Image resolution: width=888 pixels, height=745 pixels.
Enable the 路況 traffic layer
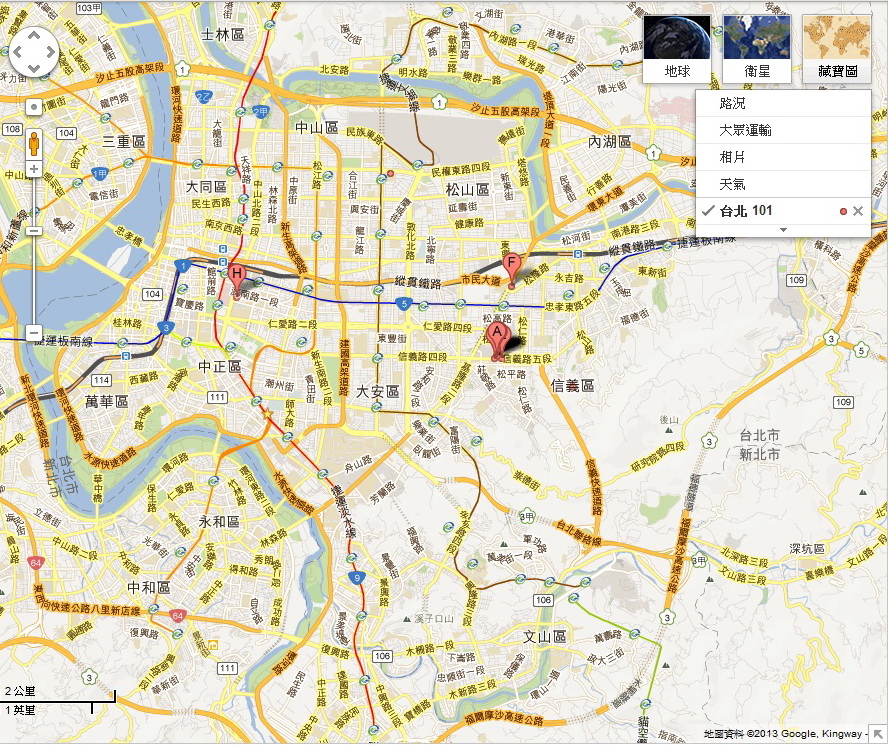click(x=732, y=104)
